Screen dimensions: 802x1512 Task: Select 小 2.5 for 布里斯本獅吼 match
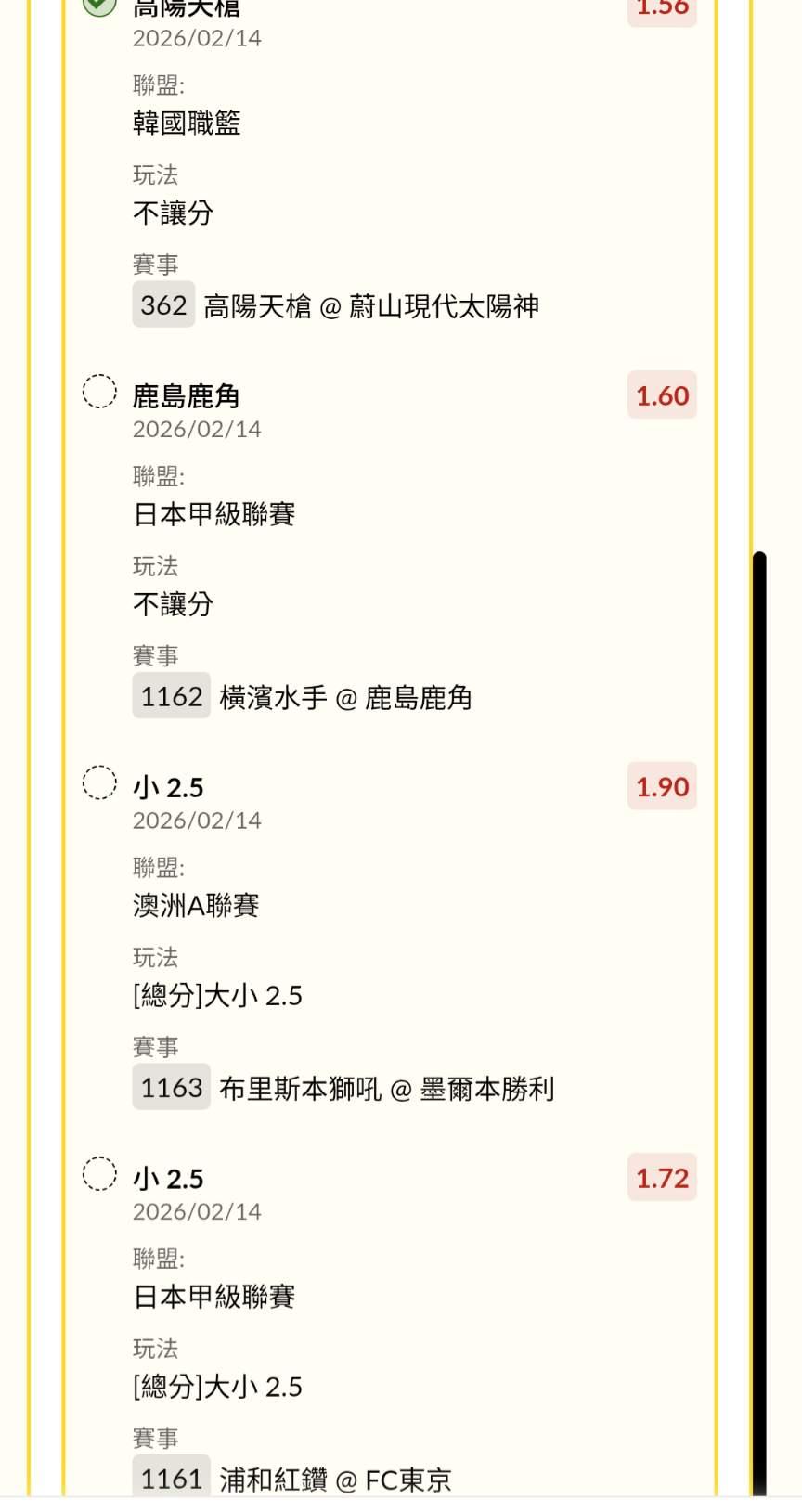(99, 782)
